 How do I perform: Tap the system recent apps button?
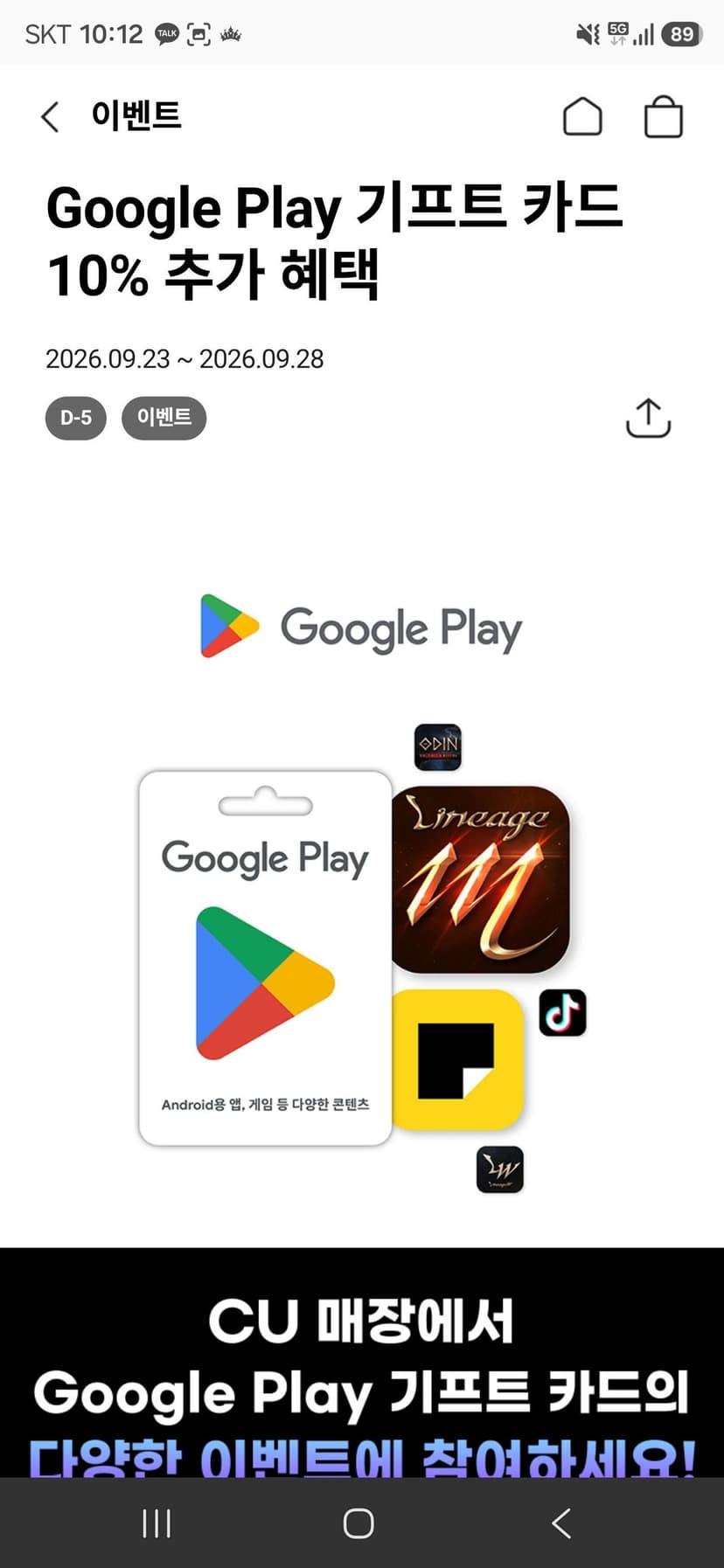pos(157,1523)
